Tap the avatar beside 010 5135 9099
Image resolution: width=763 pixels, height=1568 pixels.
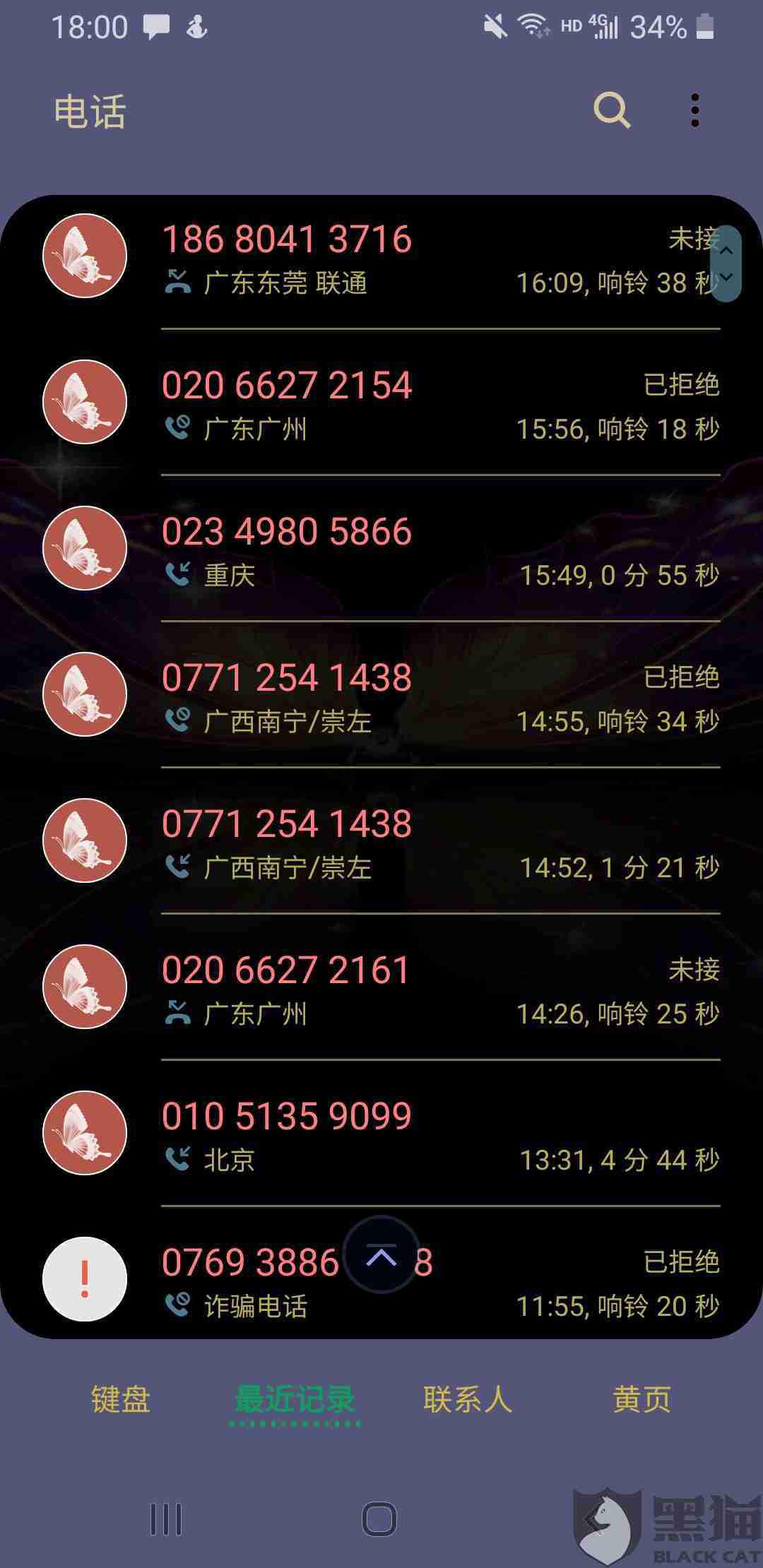[85, 1133]
